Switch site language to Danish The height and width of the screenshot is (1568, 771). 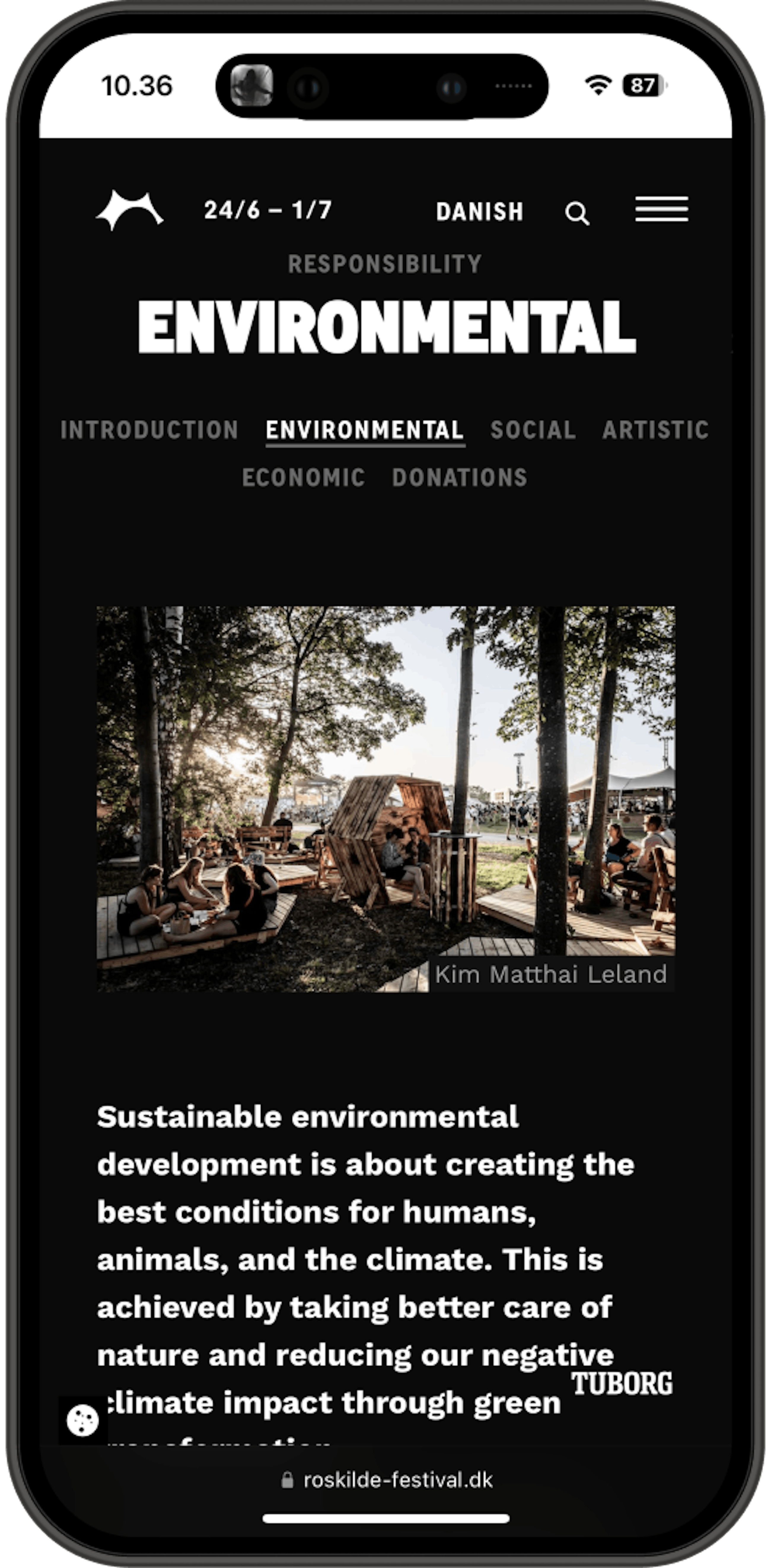tap(480, 212)
